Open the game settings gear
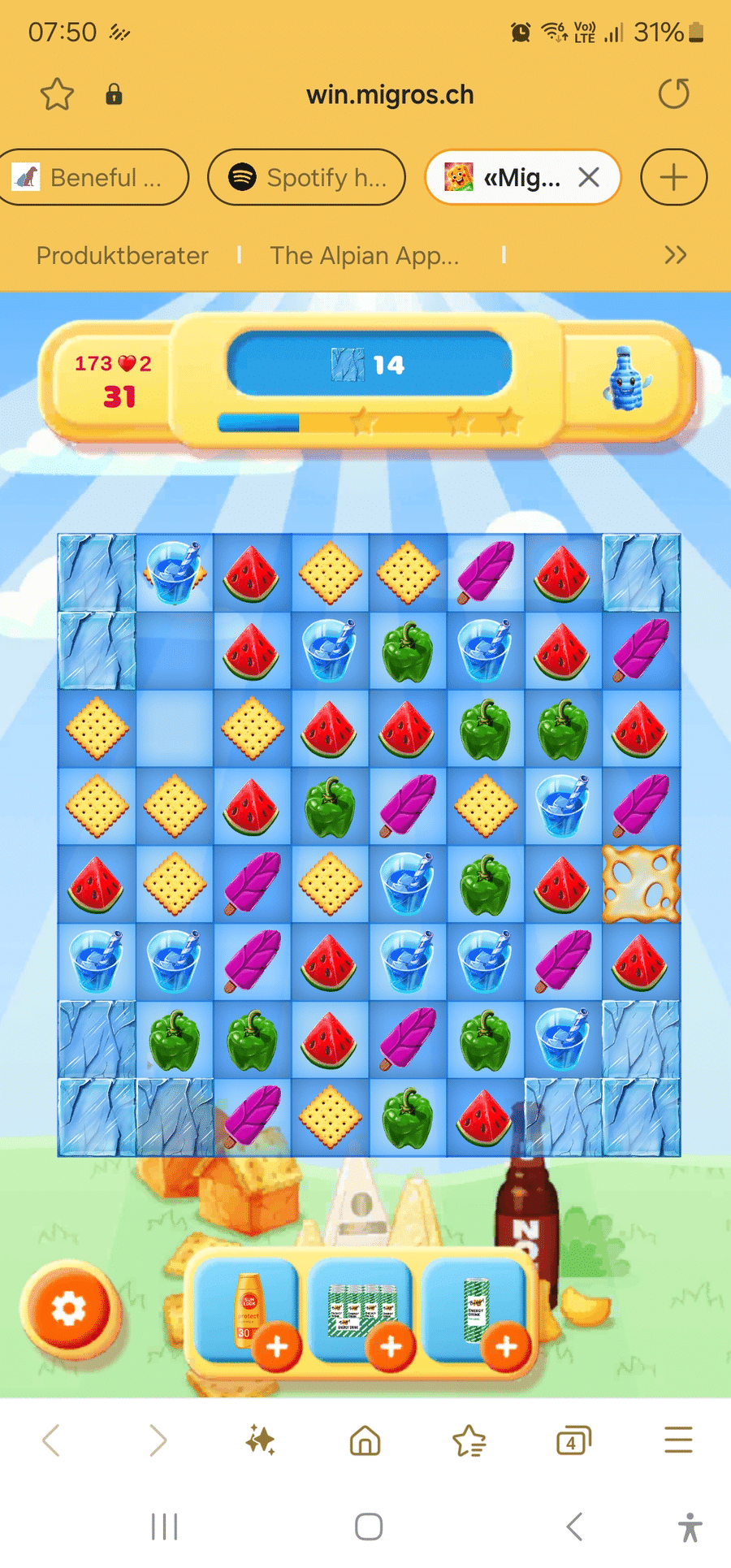 pyautogui.click(x=69, y=1309)
